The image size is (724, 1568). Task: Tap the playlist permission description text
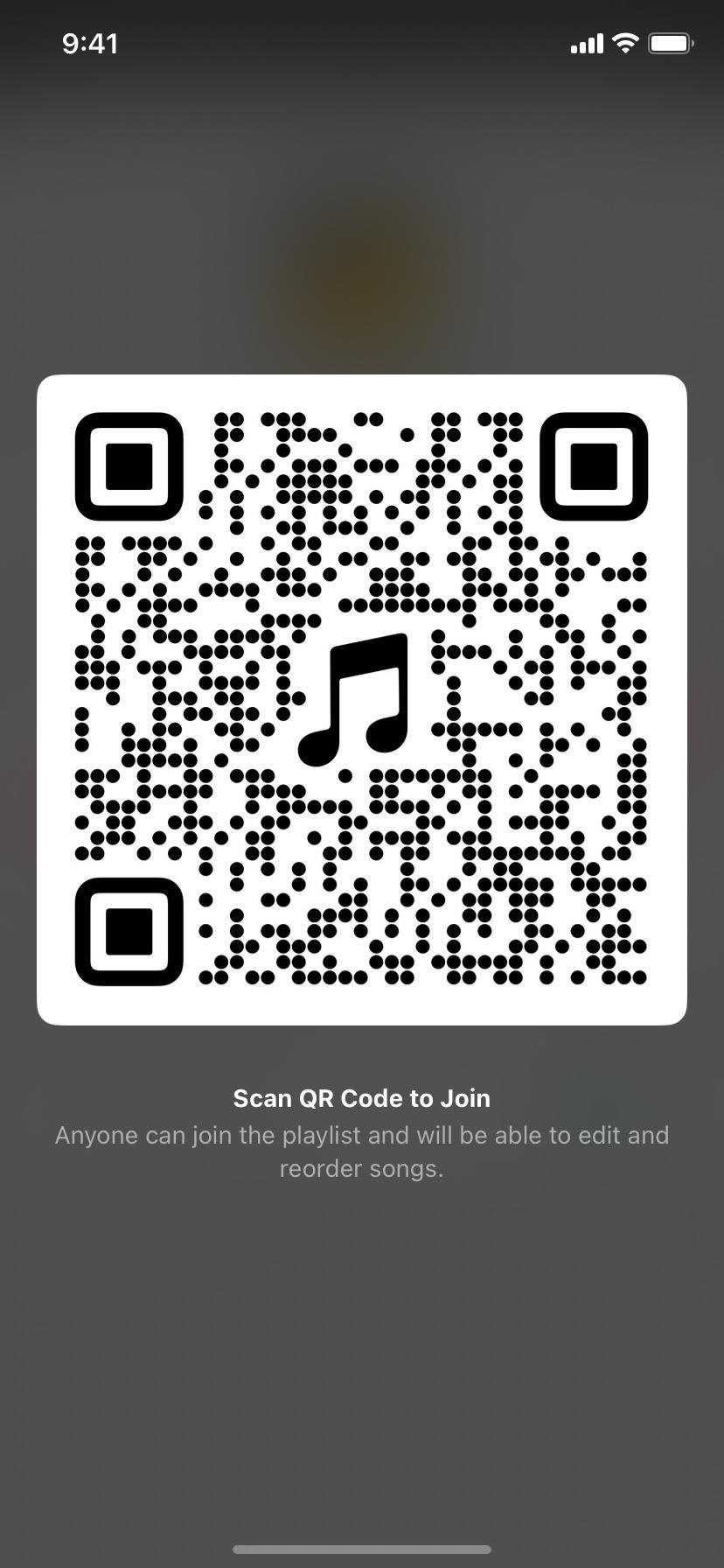point(361,1151)
